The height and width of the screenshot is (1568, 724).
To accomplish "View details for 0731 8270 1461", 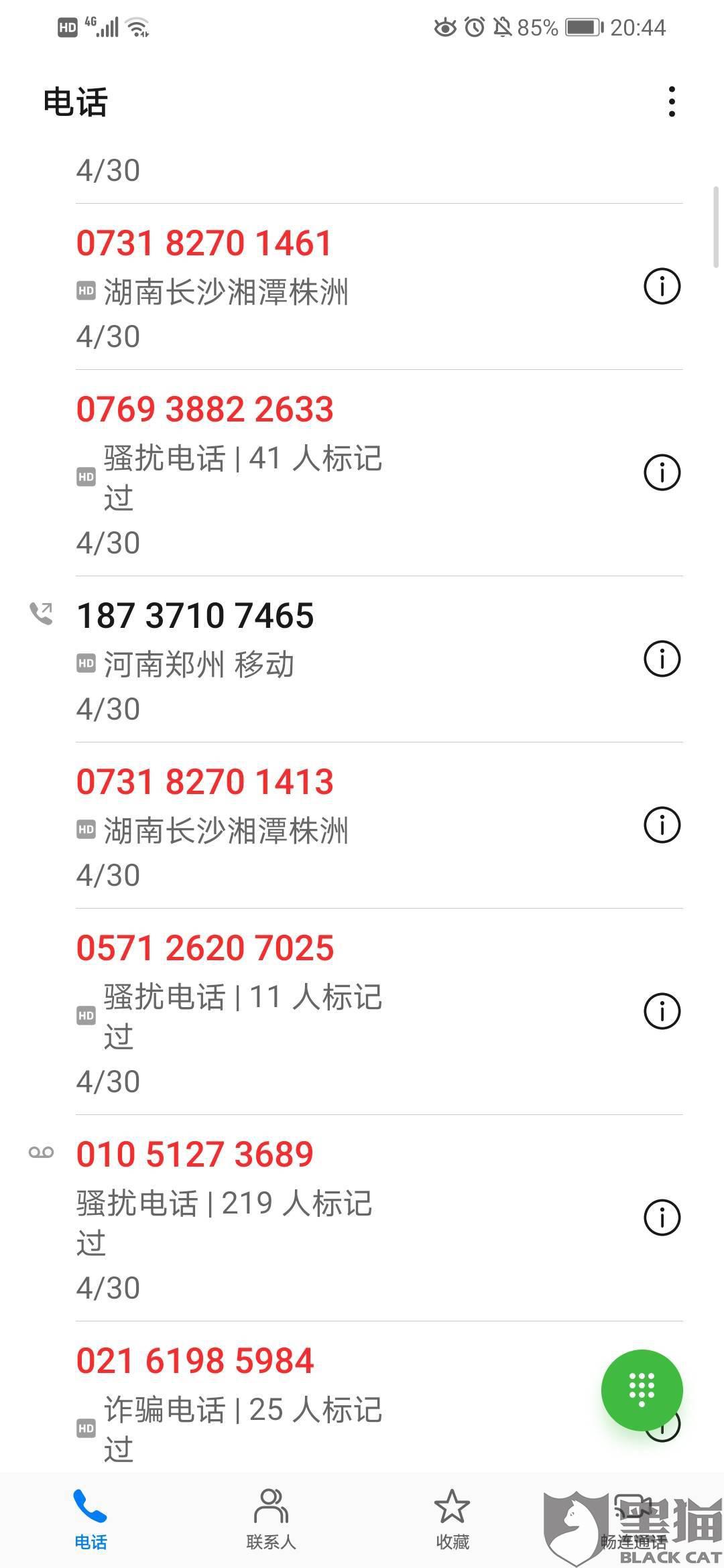I will tap(662, 287).
